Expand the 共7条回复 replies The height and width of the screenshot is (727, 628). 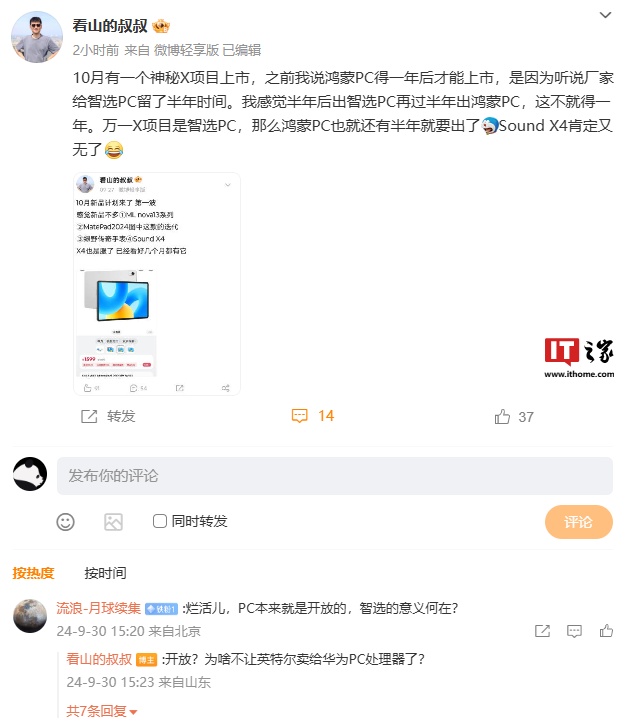[102, 711]
